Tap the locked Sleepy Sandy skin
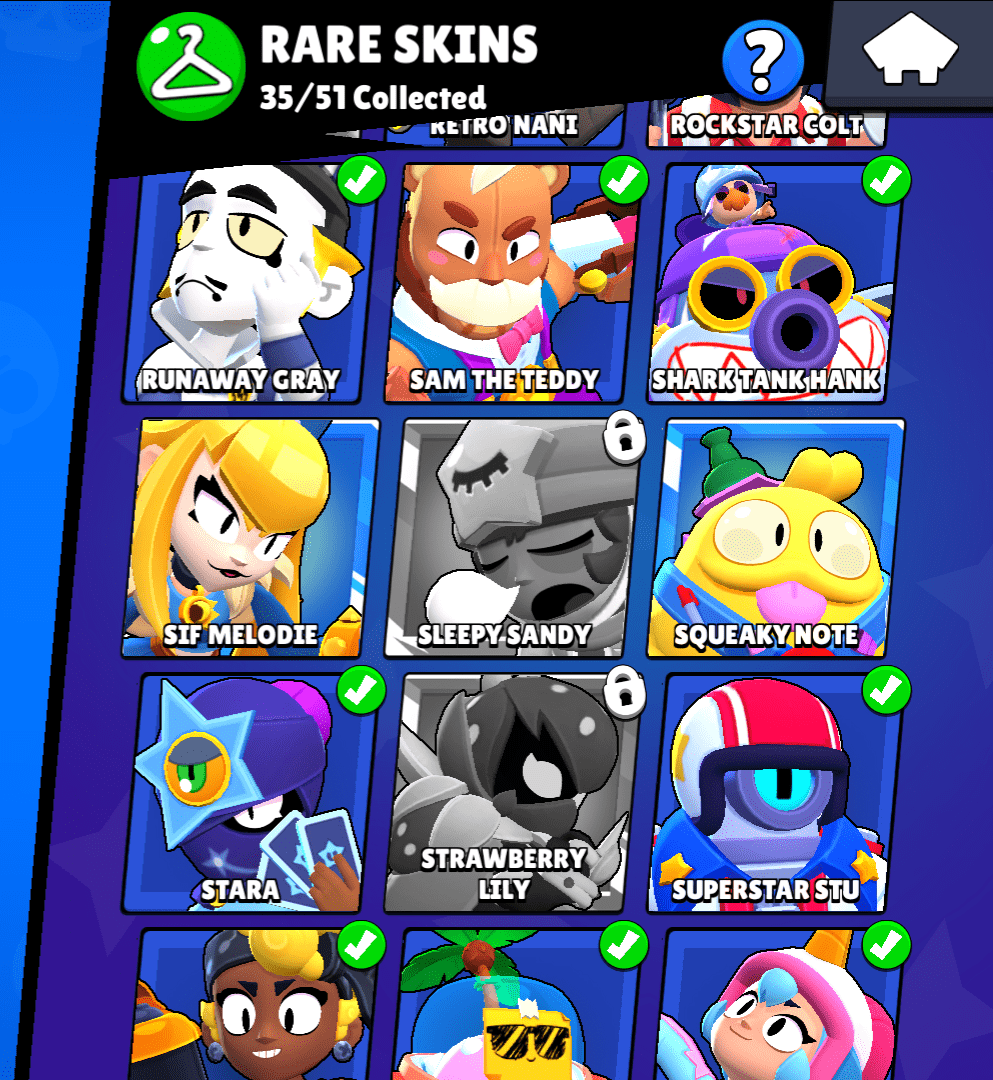Viewport: 993px width, 1080px height. (513, 537)
